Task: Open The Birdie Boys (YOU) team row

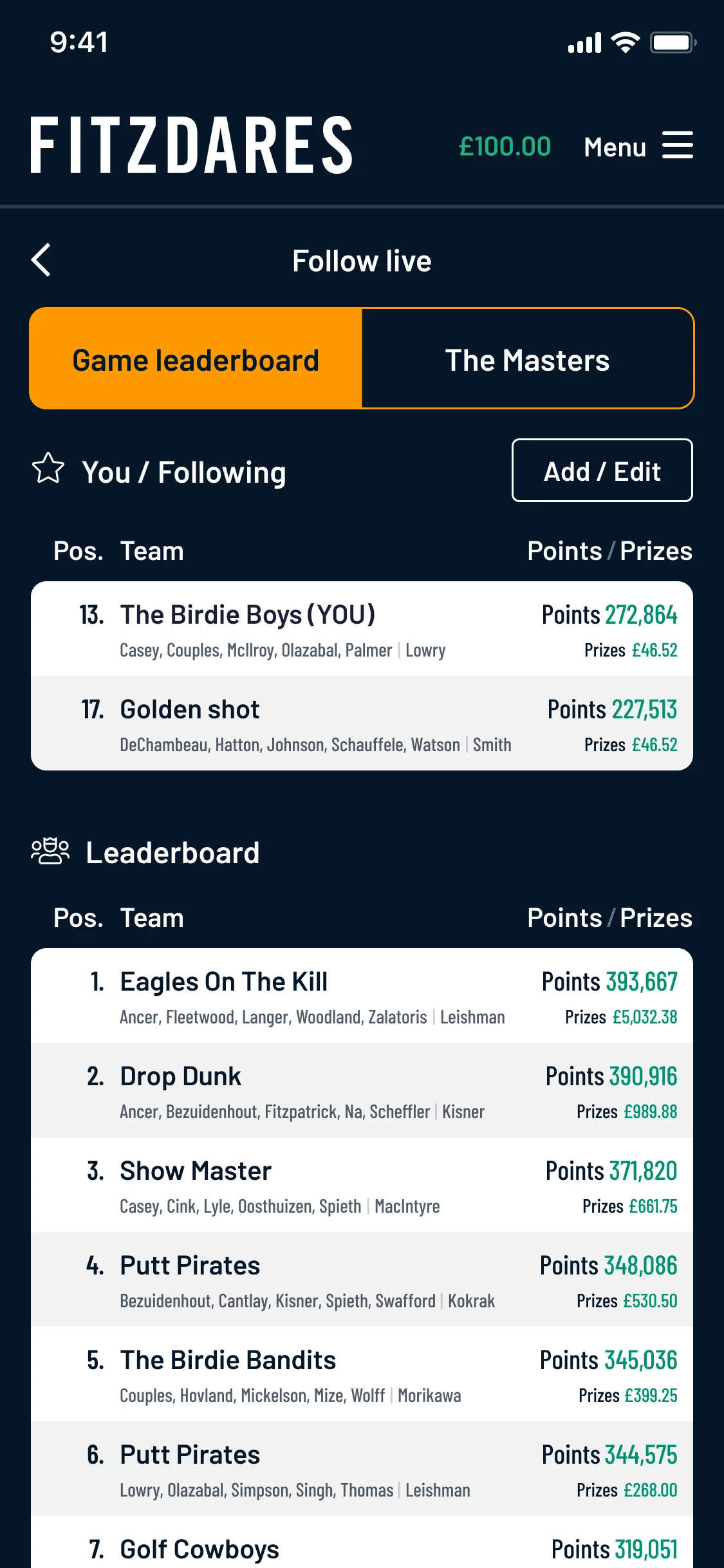Action: pyautogui.click(x=362, y=630)
